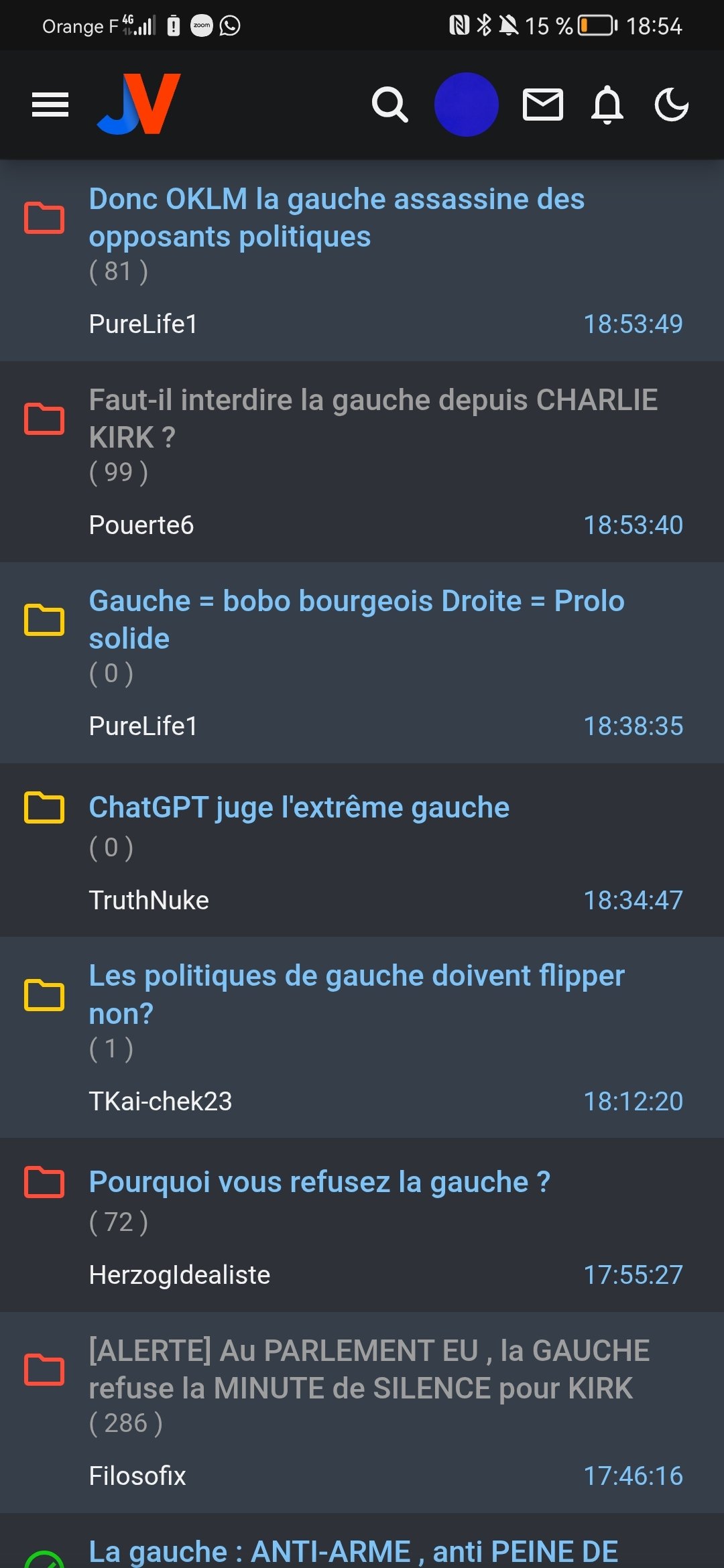Open the search magnifier
Viewport: 724px width, 1568px height.
pyautogui.click(x=389, y=105)
